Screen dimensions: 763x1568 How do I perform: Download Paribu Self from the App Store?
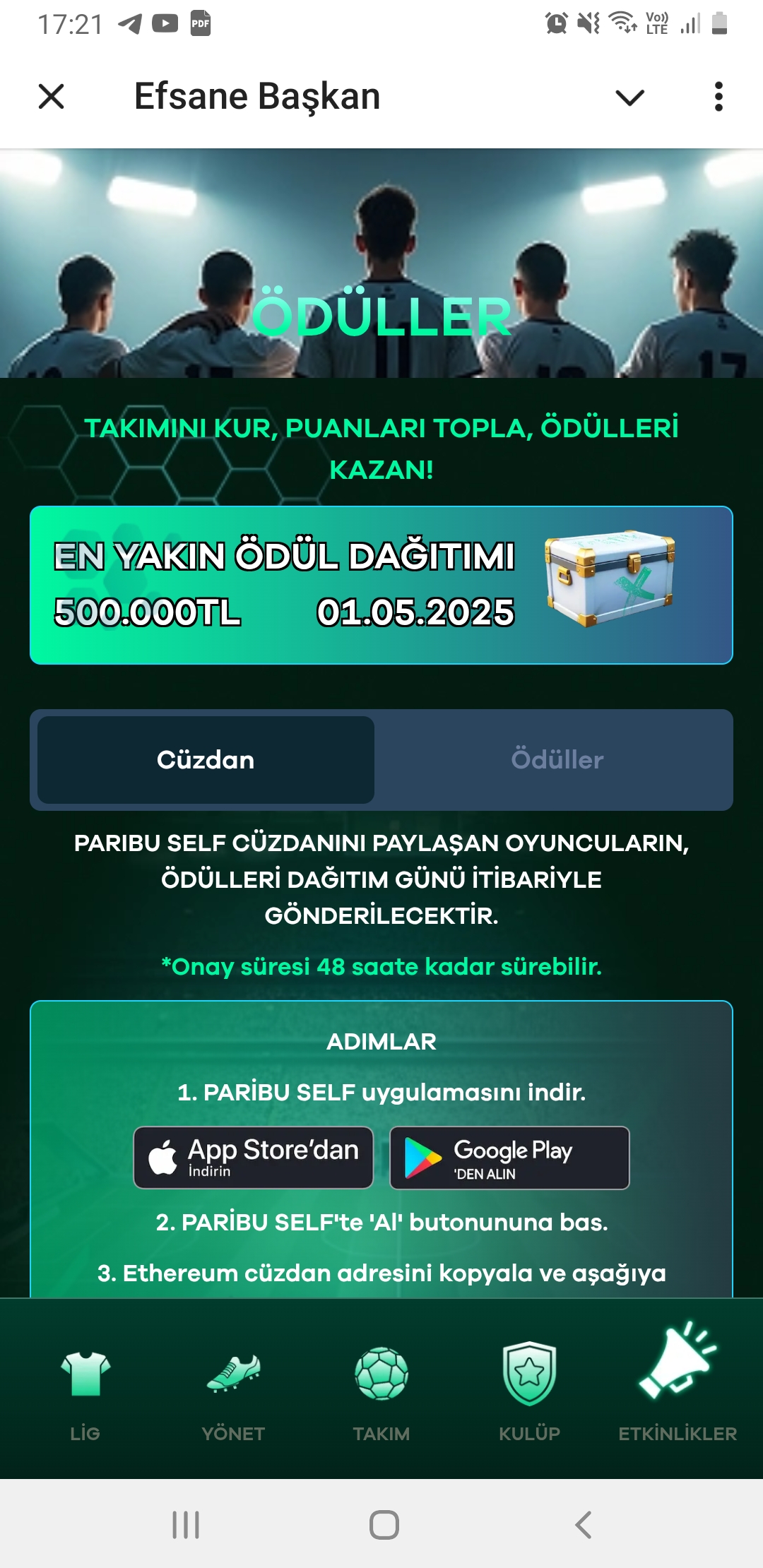254,1158
